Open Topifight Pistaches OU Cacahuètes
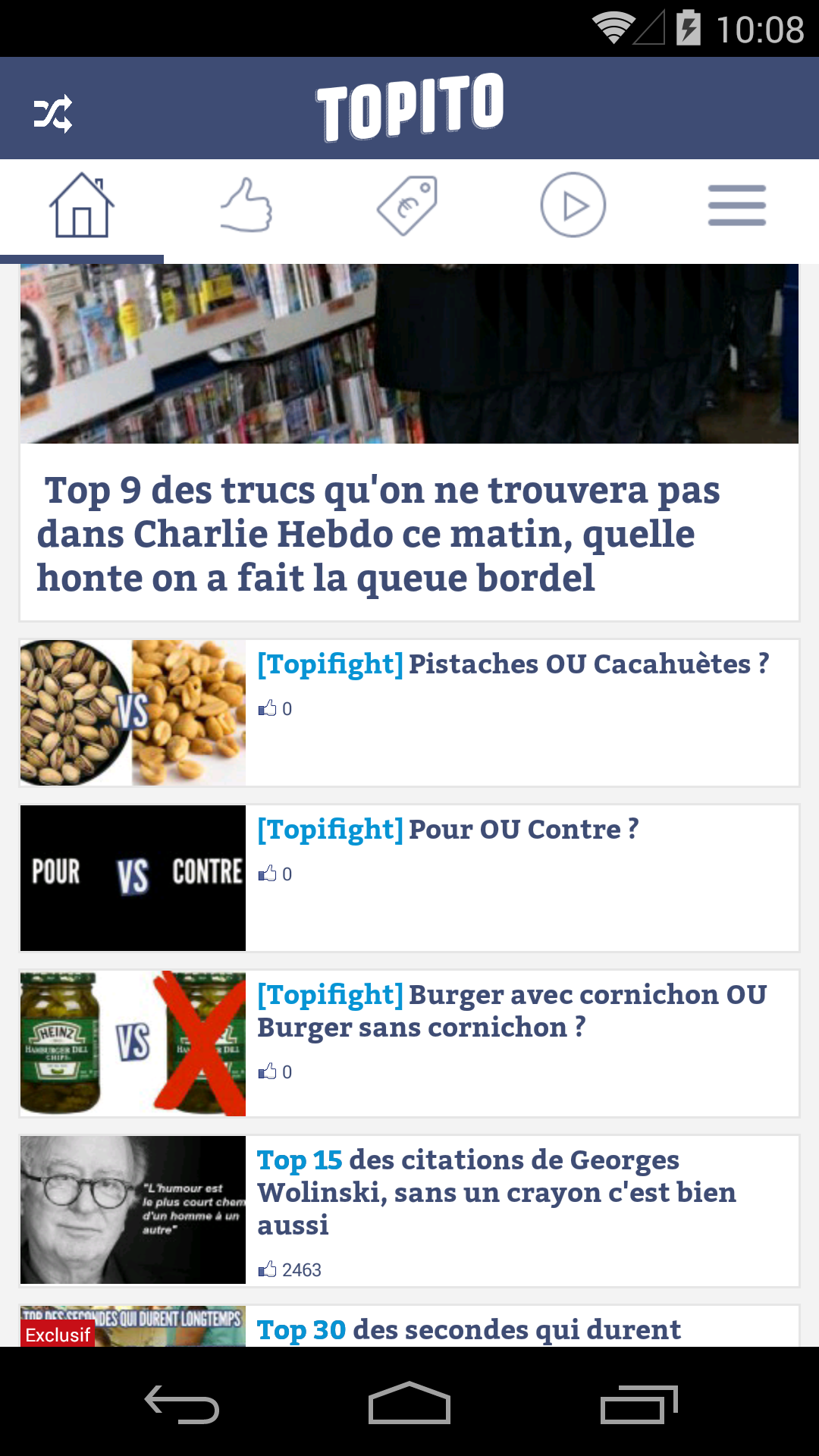819x1456 pixels. click(x=409, y=713)
